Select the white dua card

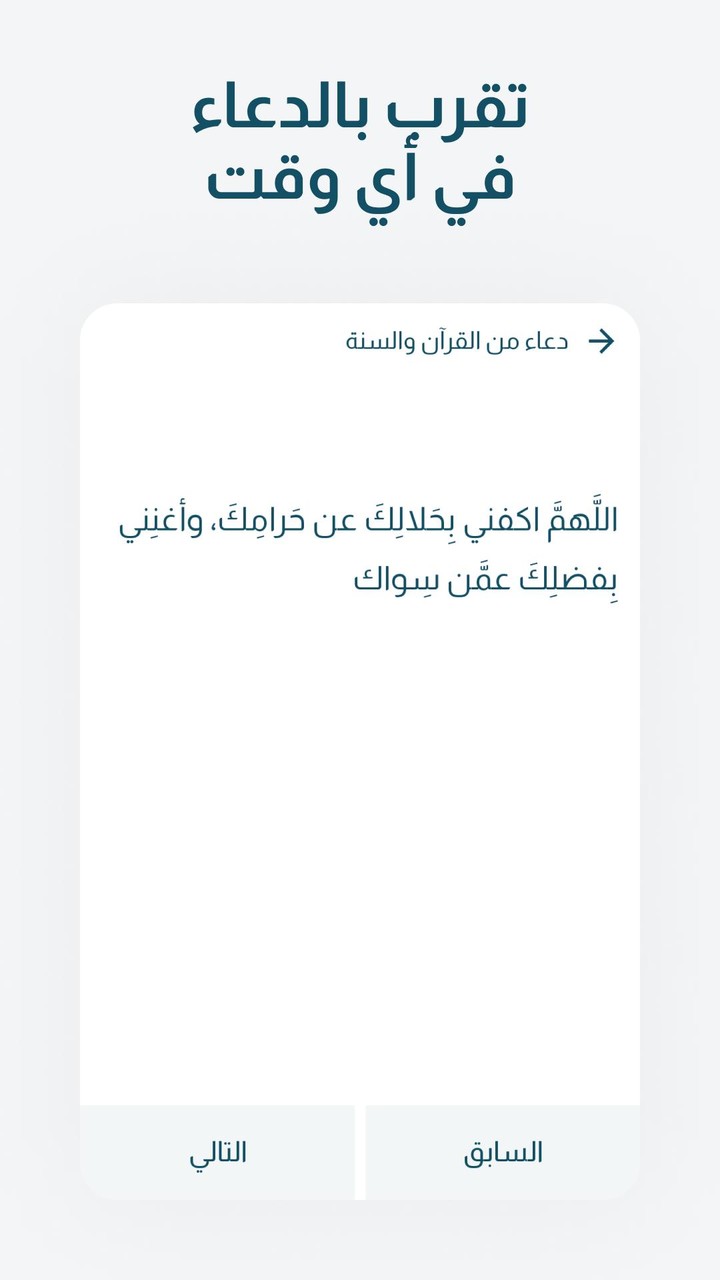[360, 700]
